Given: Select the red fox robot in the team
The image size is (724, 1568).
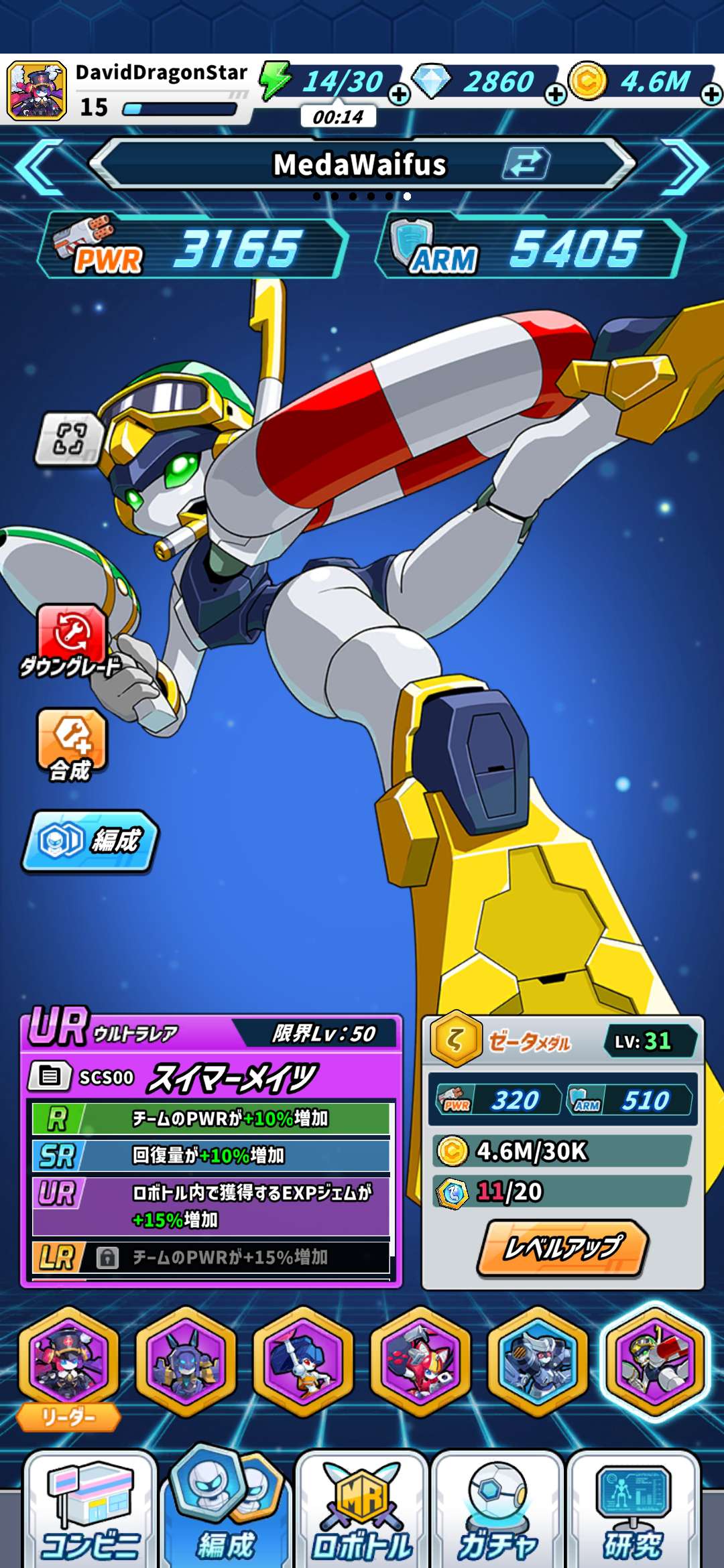Looking at the screenshot, I should [x=420, y=1362].
